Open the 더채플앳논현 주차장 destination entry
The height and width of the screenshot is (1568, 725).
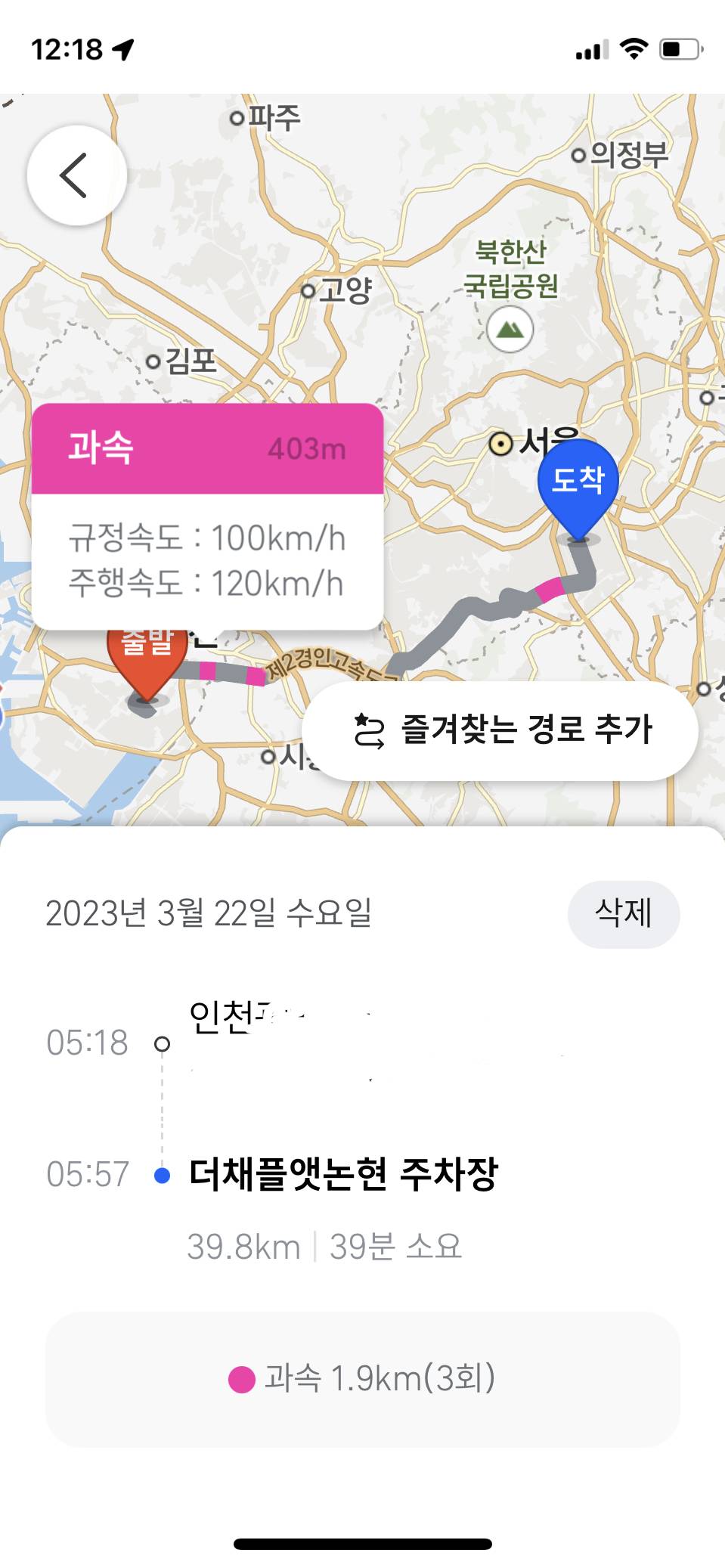[x=343, y=1174]
